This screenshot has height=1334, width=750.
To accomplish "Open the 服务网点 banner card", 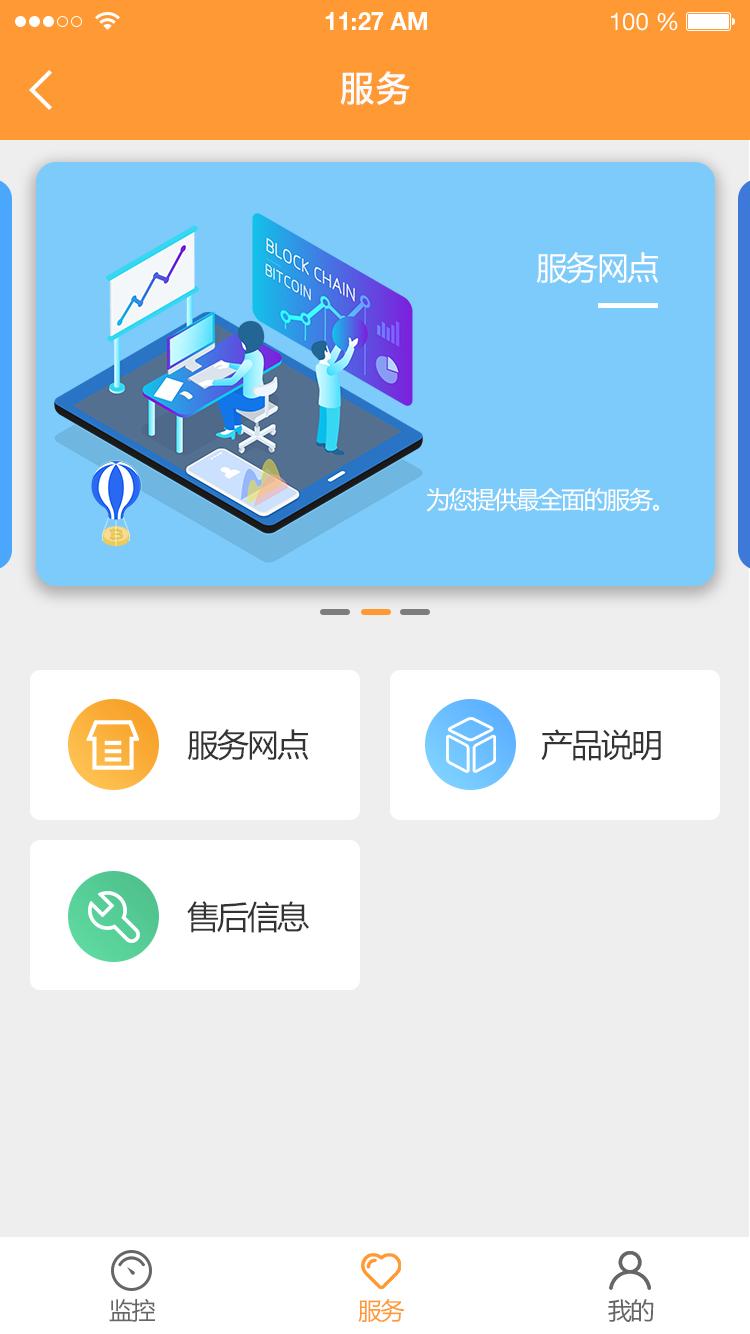I will (375, 373).
